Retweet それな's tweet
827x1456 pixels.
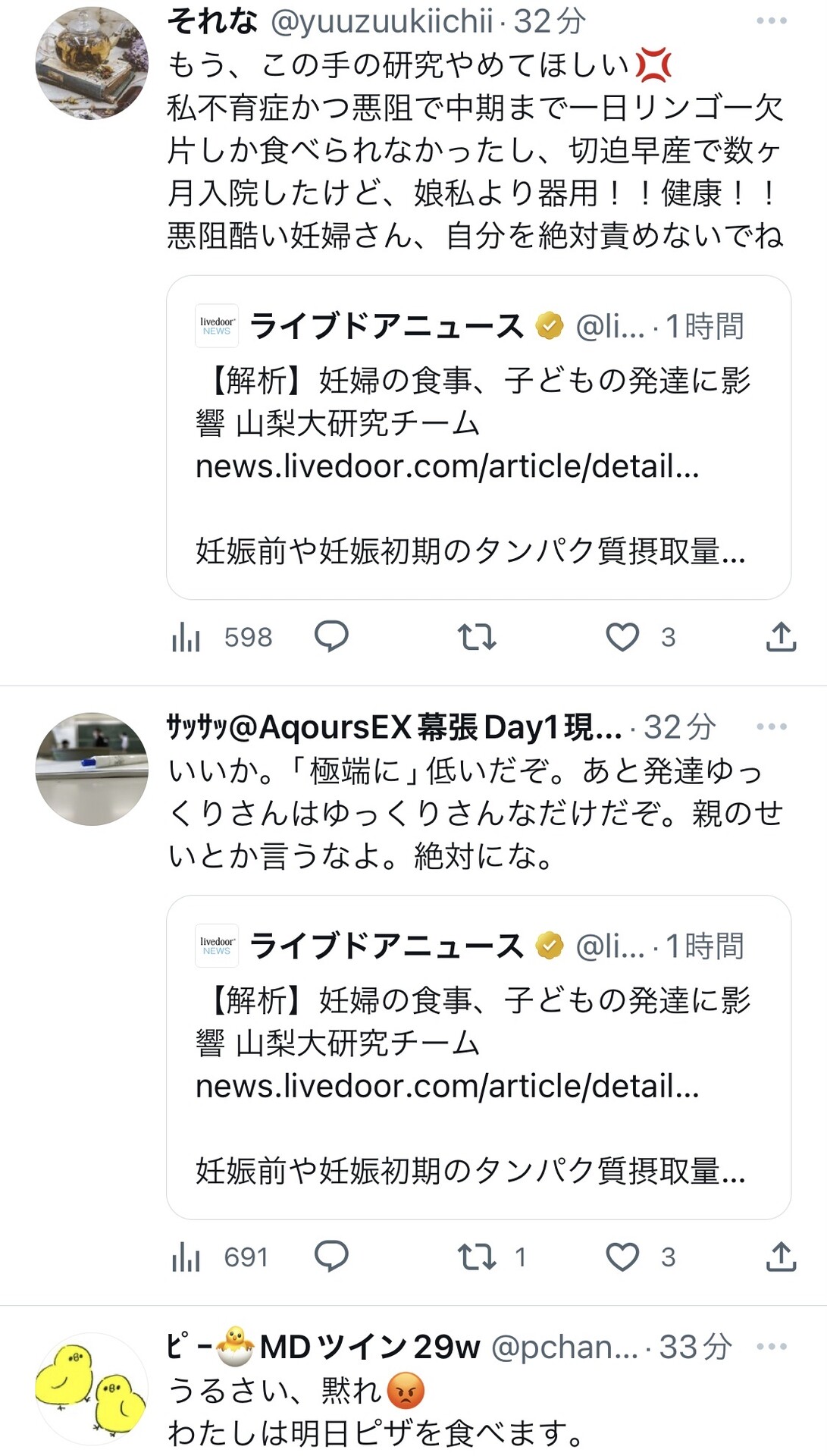pos(477,637)
